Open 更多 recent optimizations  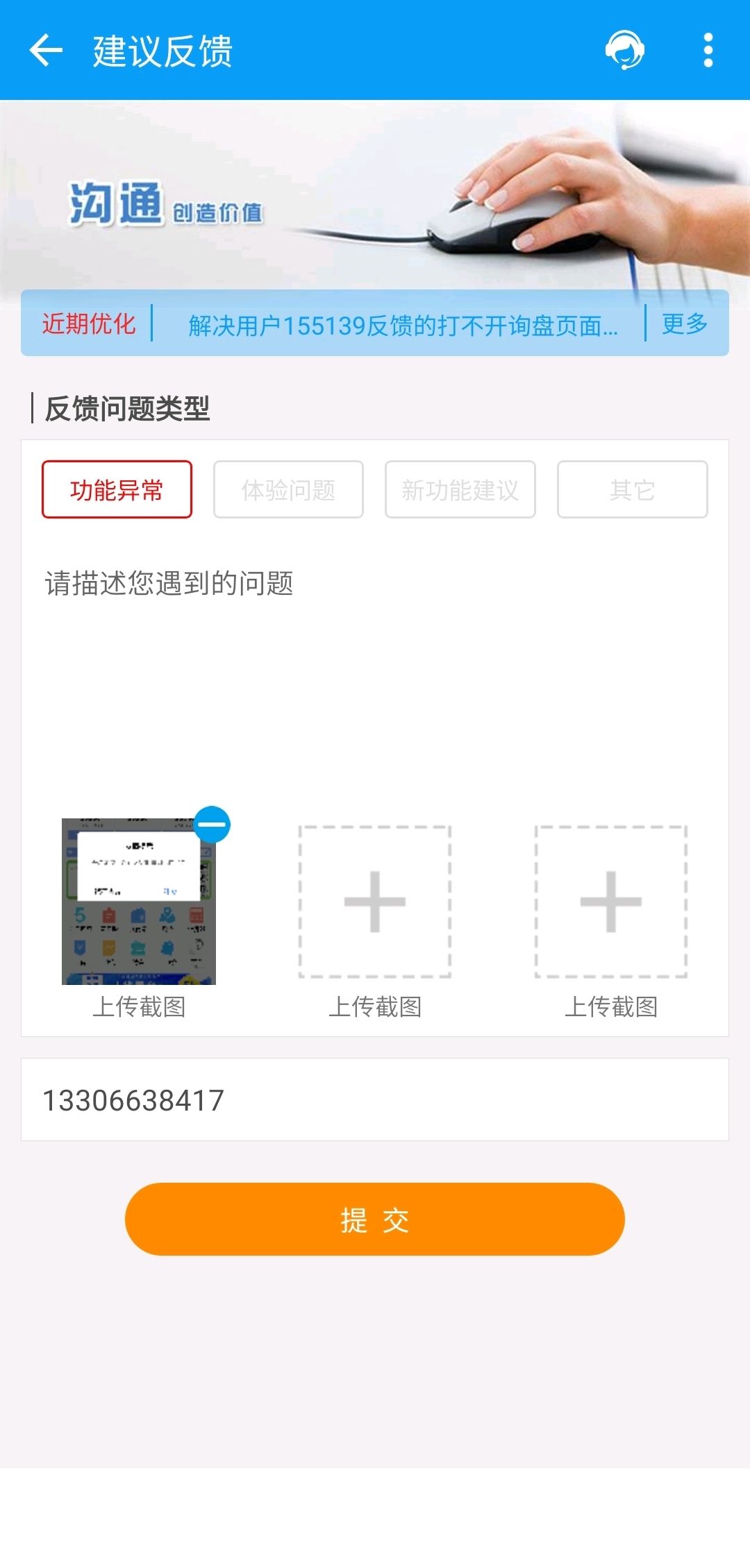(685, 323)
